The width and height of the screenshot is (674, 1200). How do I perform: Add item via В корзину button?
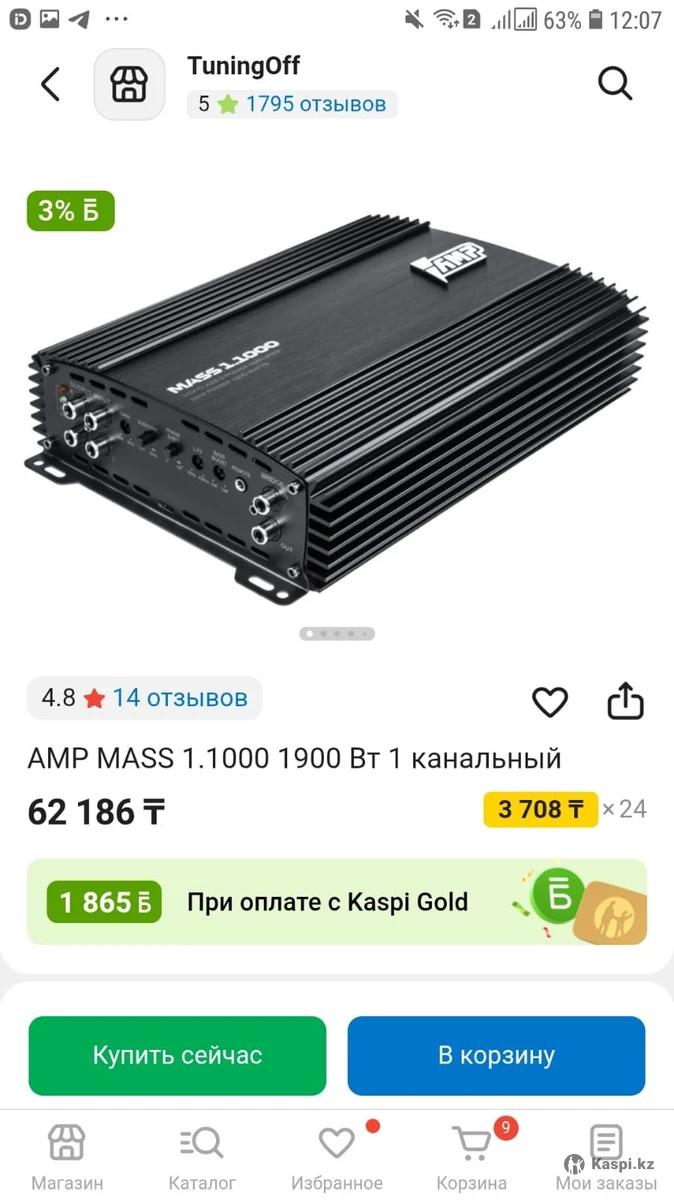pyautogui.click(x=496, y=1055)
